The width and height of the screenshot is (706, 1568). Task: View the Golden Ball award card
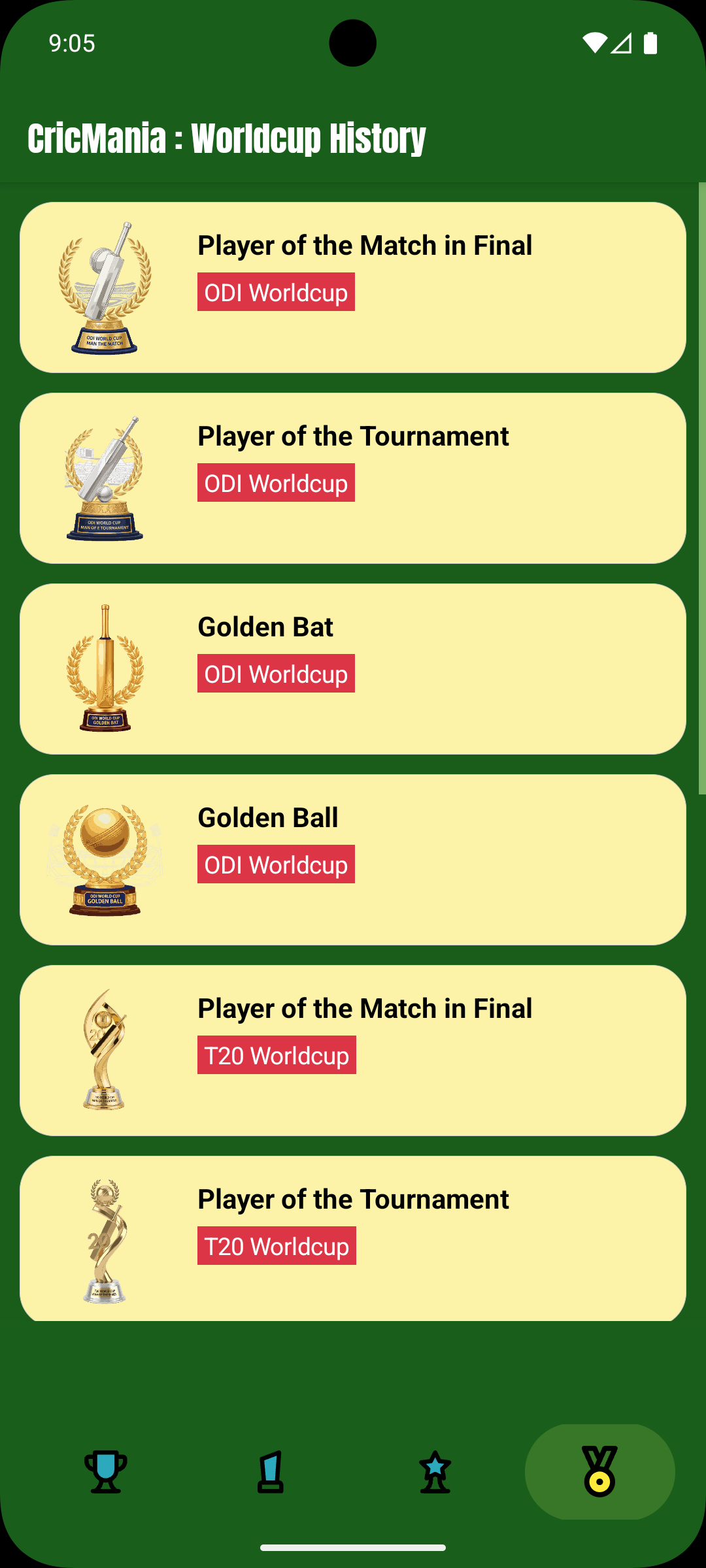click(x=353, y=860)
